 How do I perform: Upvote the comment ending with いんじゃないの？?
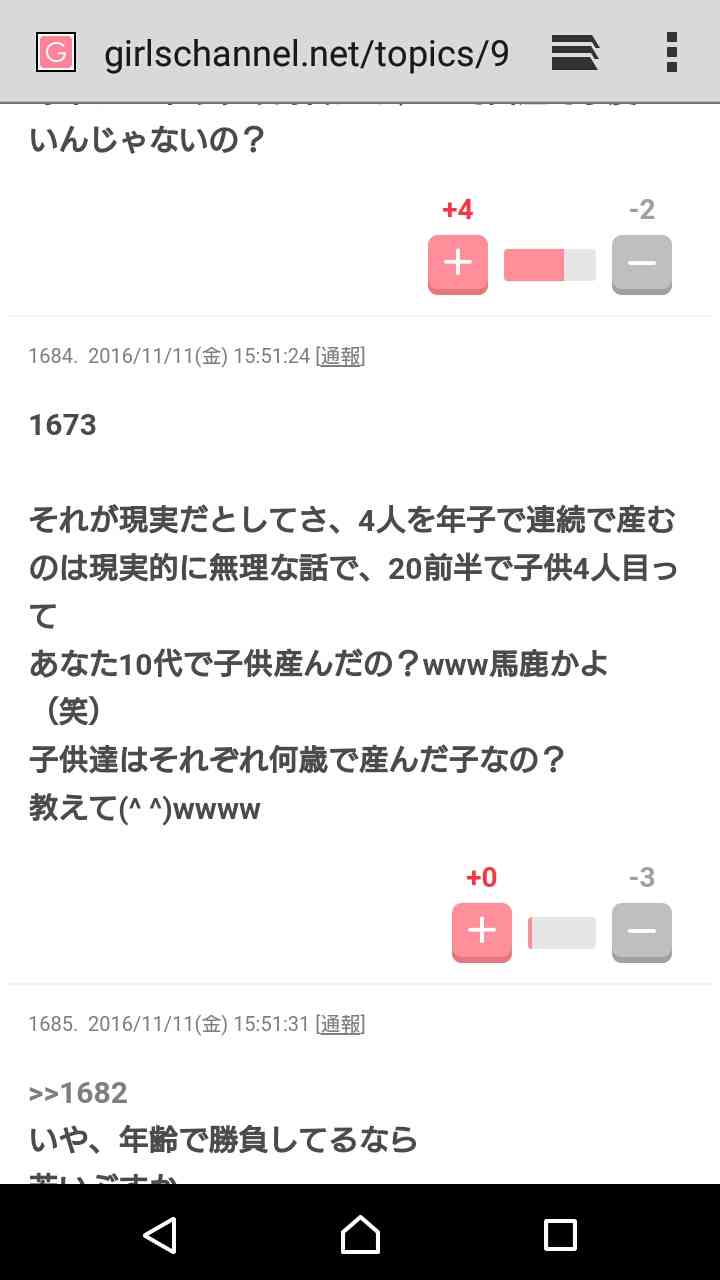point(457,263)
